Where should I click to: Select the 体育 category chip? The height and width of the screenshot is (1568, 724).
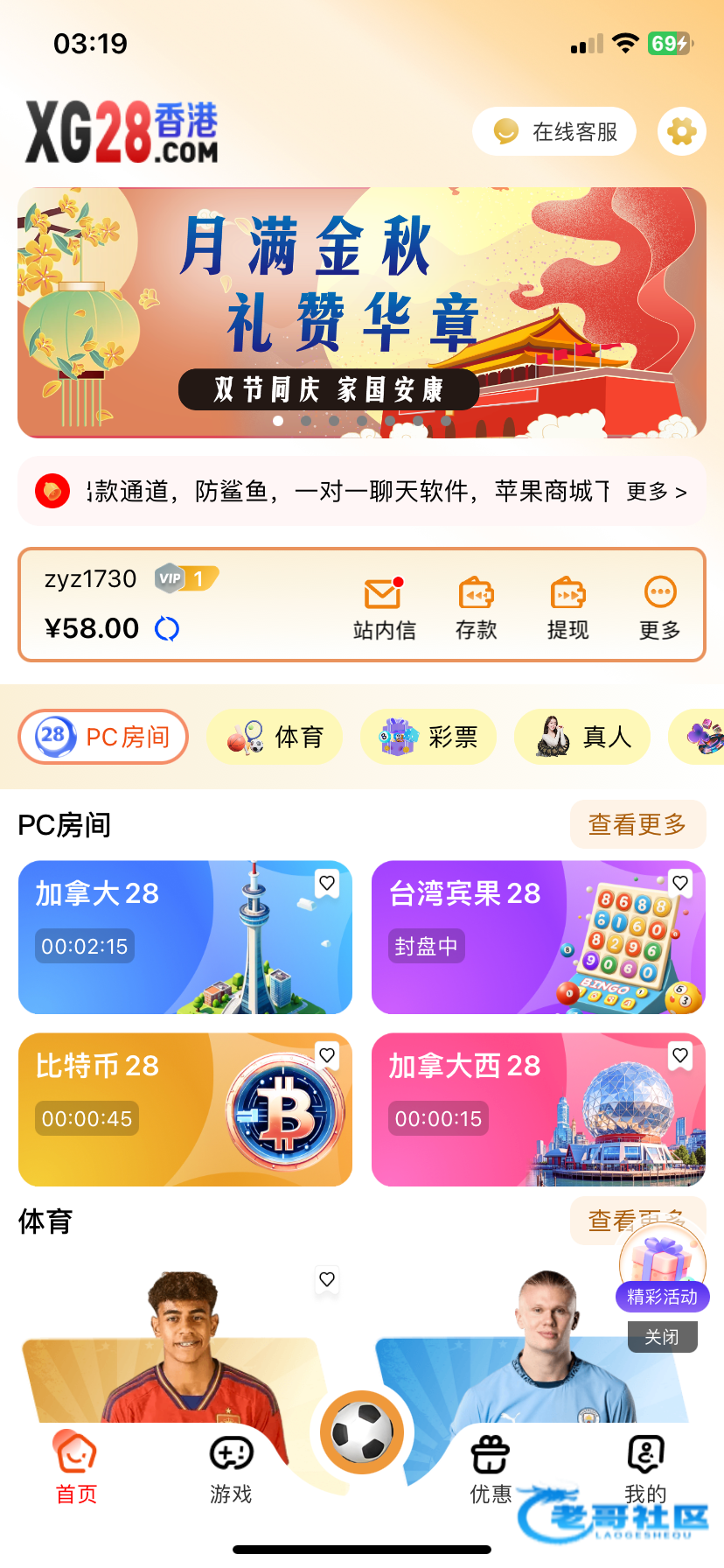tap(275, 737)
